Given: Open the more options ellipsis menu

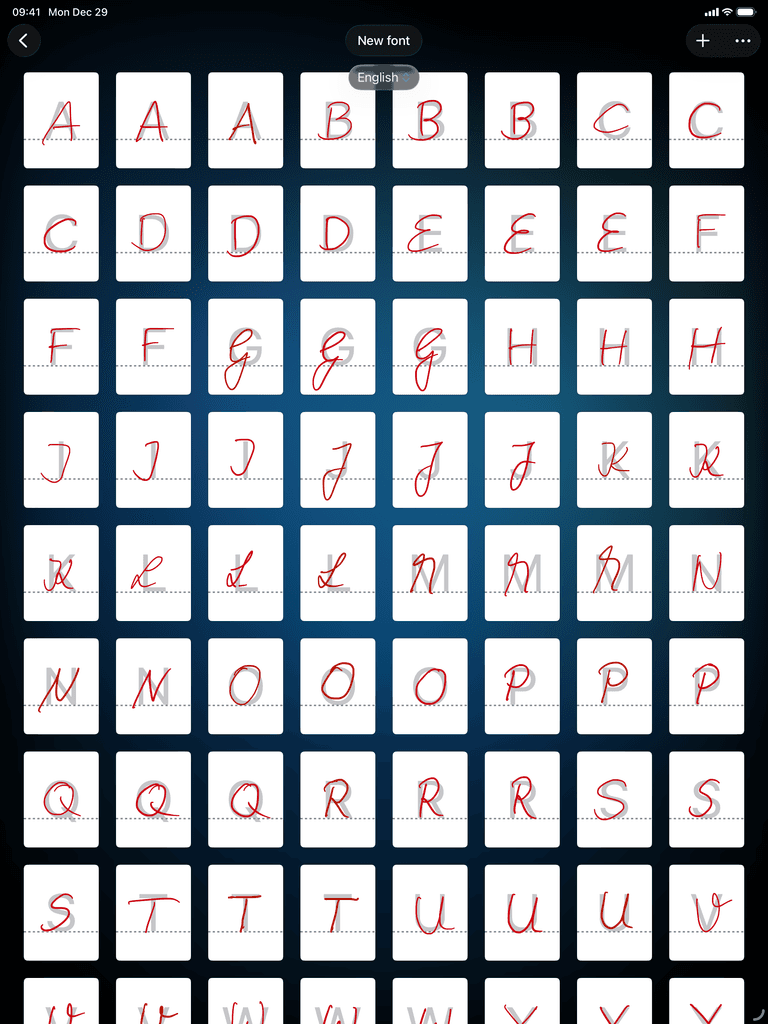Looking at the screenshot, I should (743, 41).
